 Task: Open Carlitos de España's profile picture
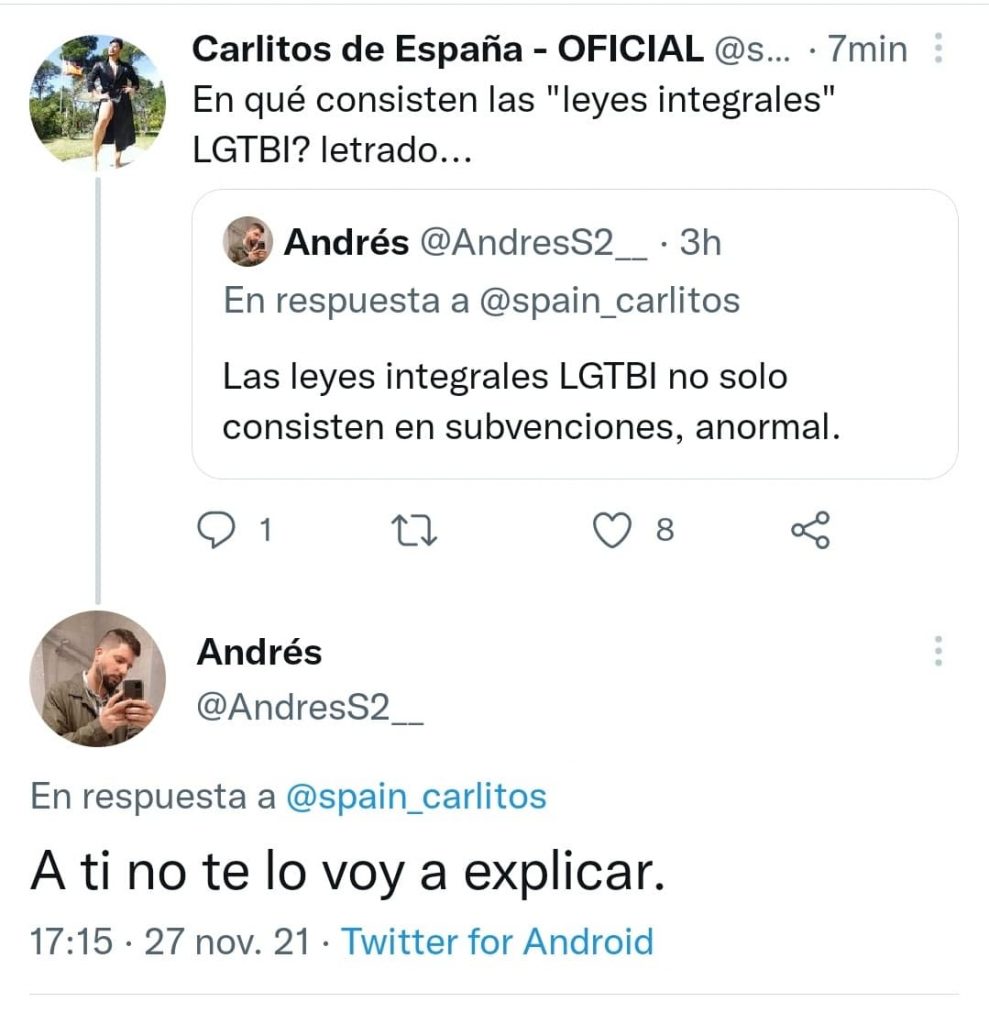[x=97, y=102]
